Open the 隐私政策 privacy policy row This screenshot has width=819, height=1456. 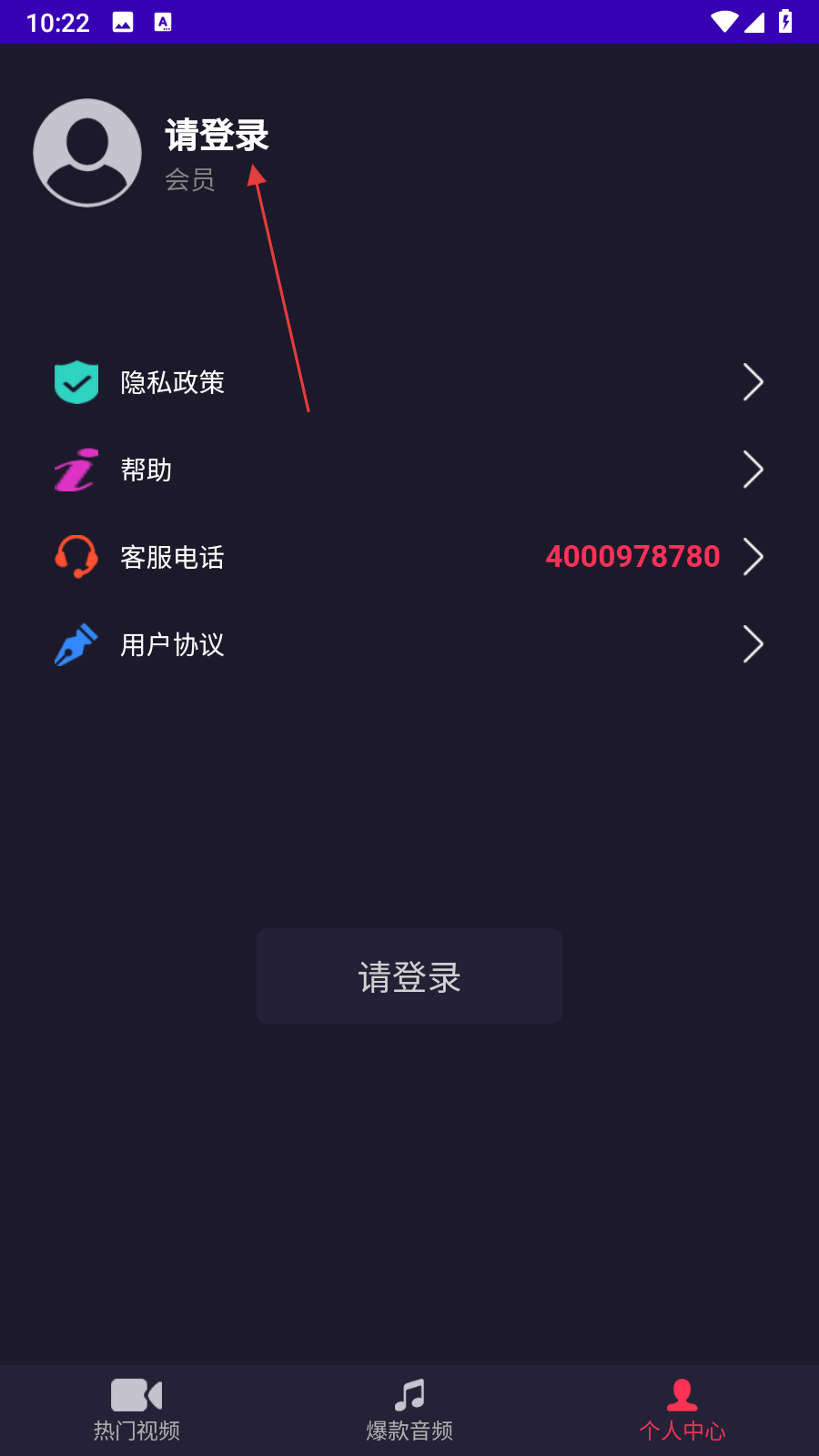[409, 382]
